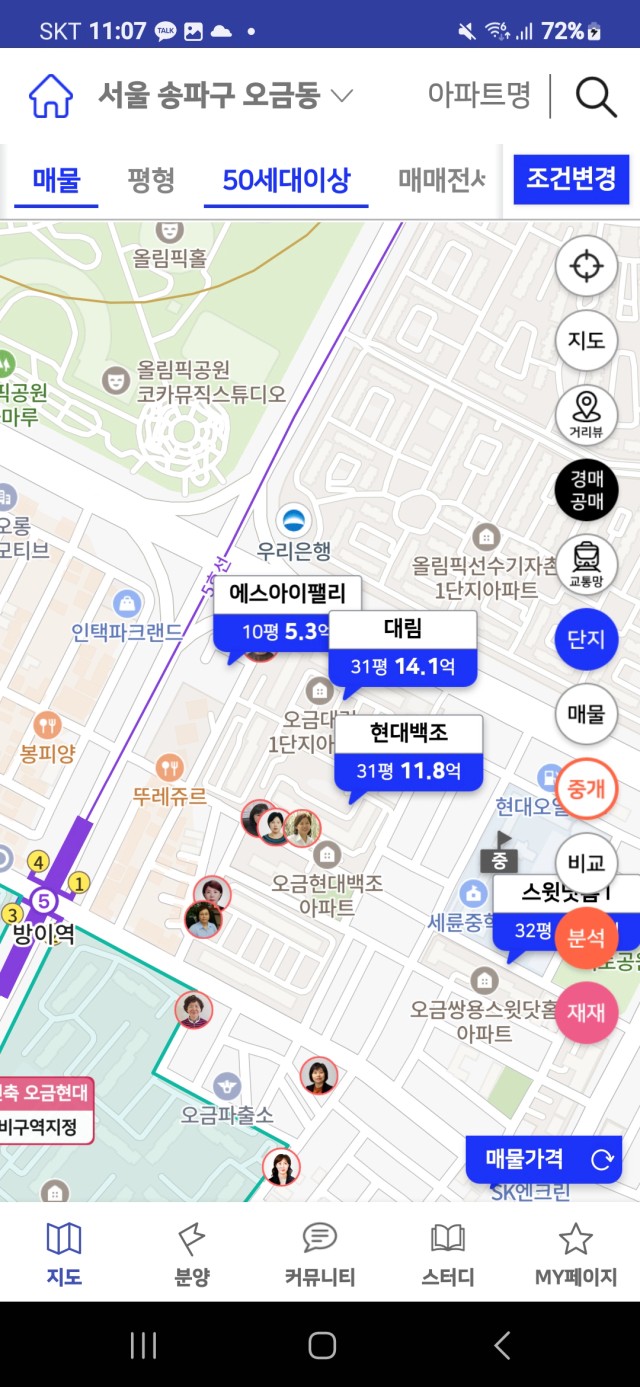Open the 분석 floating button
640x1387 pixels.
tap(586, 937)
